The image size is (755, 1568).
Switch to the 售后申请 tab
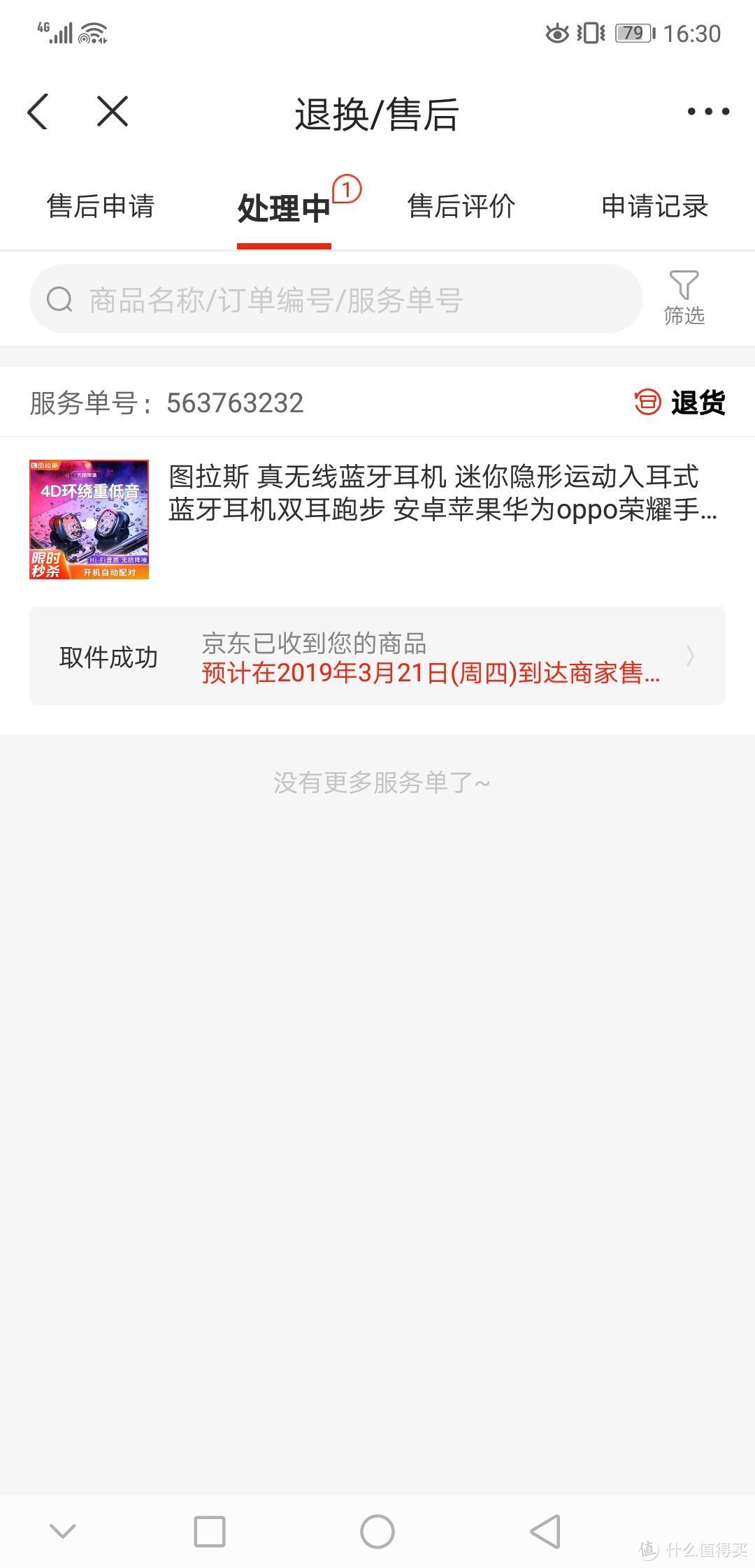point(102,206)
